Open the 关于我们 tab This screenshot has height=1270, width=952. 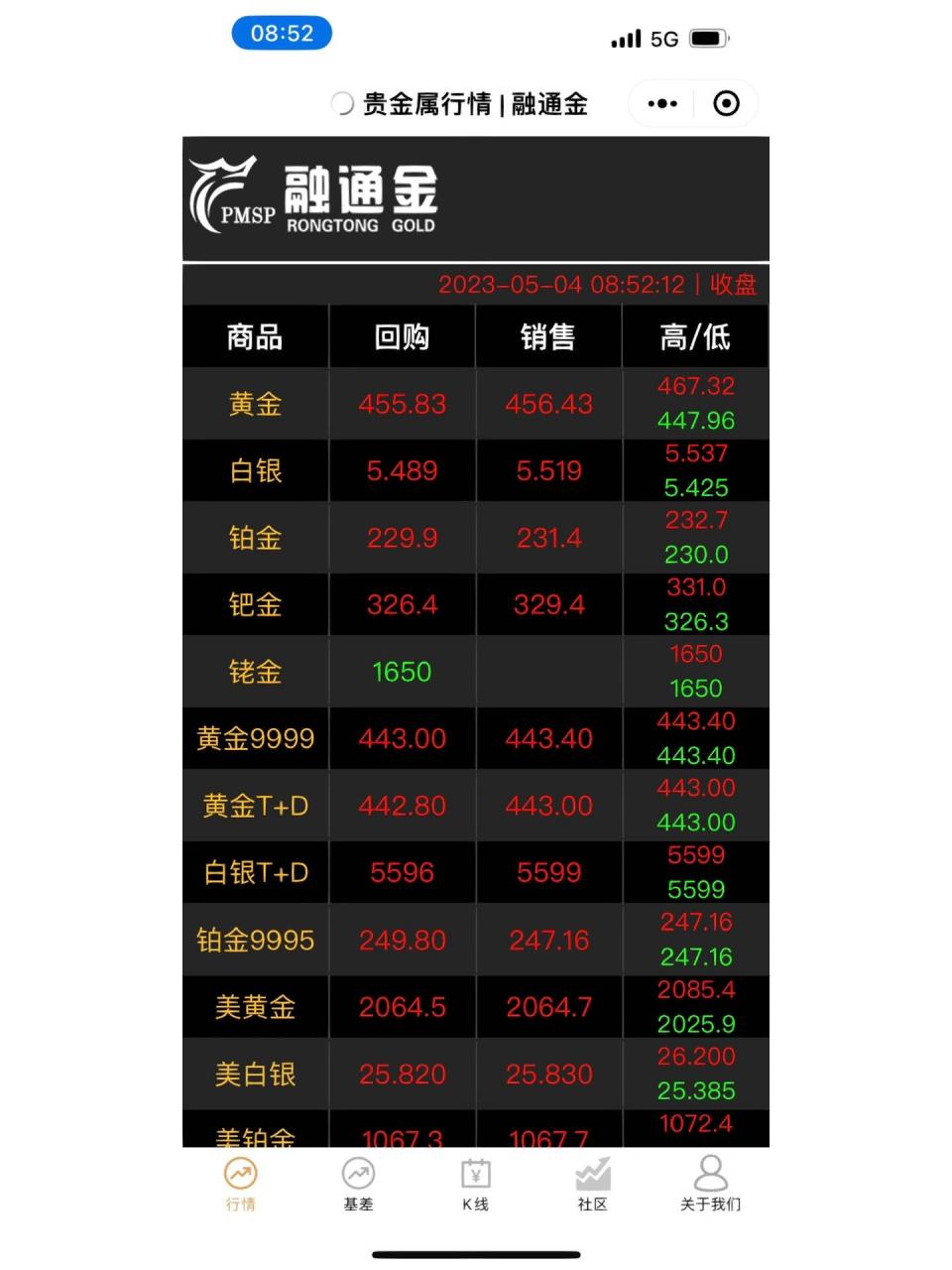tap(710, 1184)
